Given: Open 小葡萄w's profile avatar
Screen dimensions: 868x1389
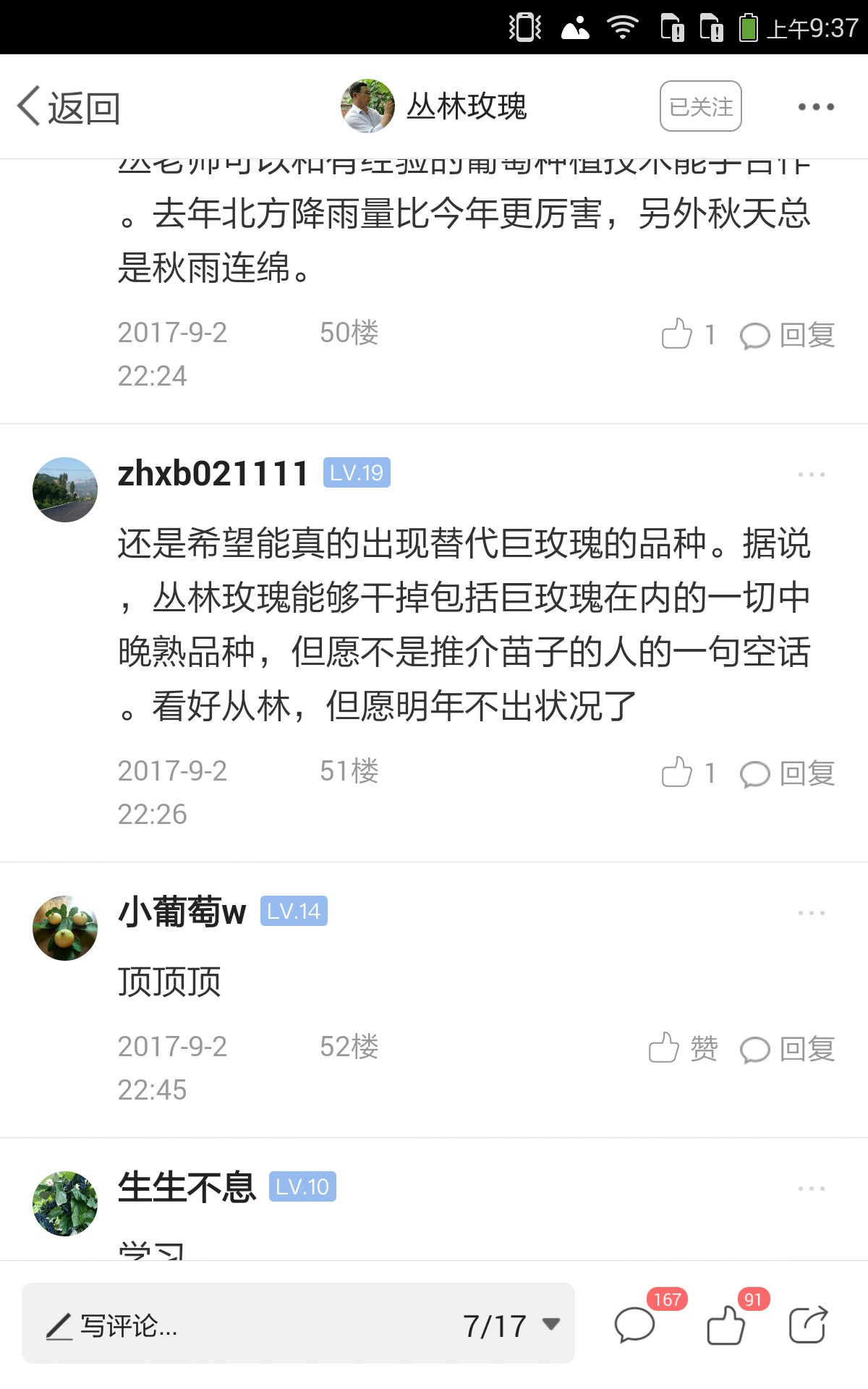Looking at the screenshot, I should (65, 928).
